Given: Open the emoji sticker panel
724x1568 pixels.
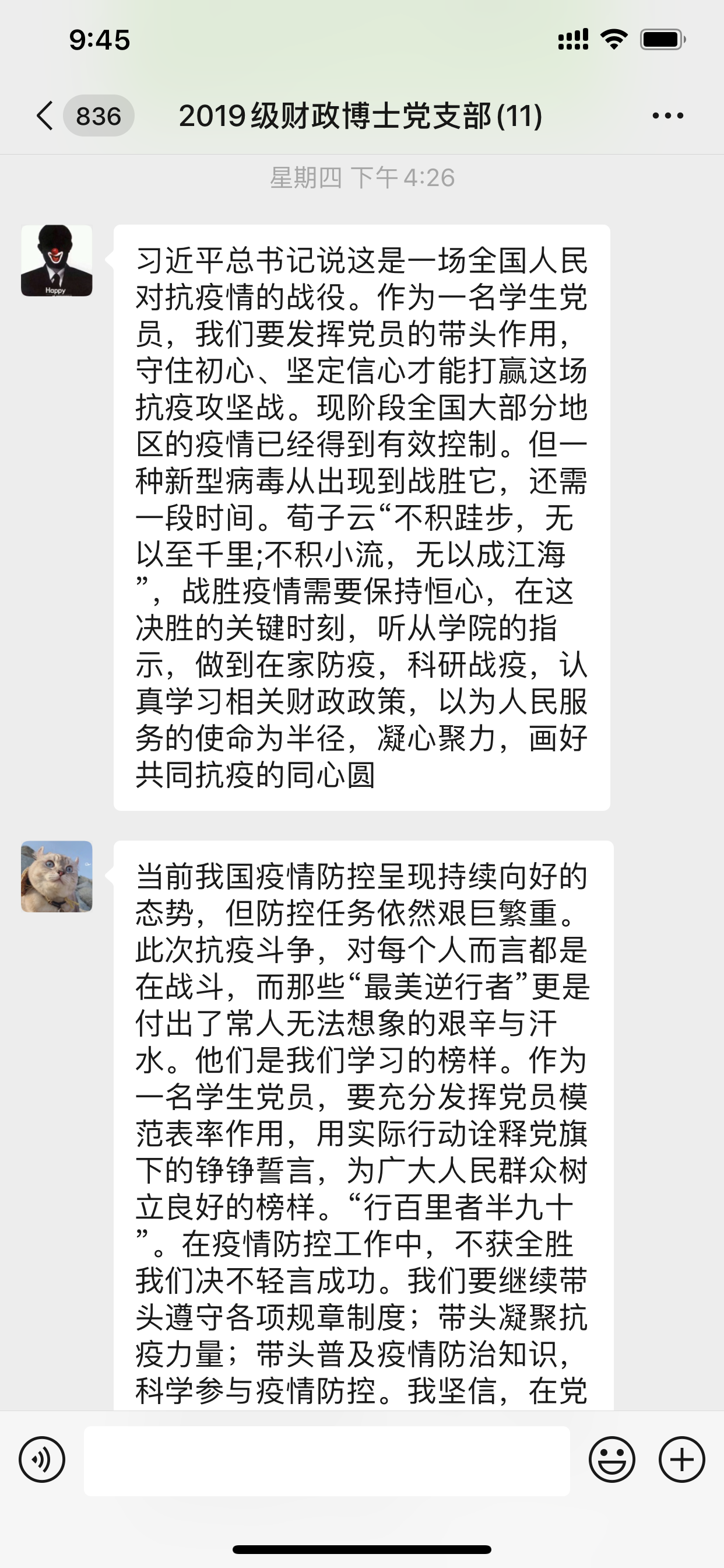Looking at the screenshot, I should [x=611, y=1459].
